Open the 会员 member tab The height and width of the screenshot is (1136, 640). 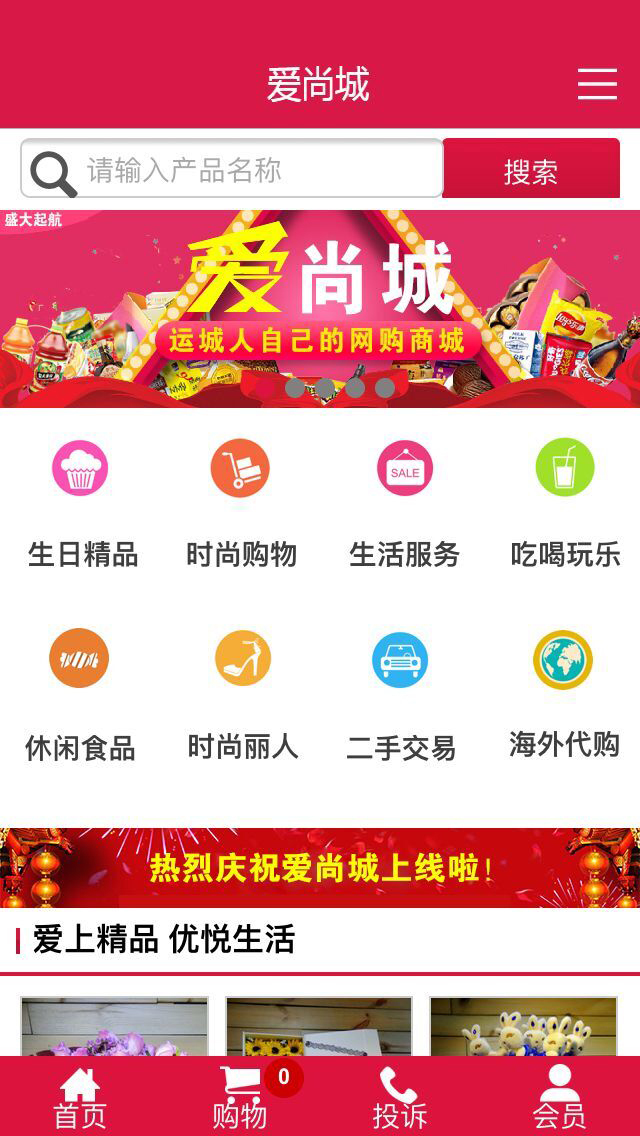[x=559, y=1097]
